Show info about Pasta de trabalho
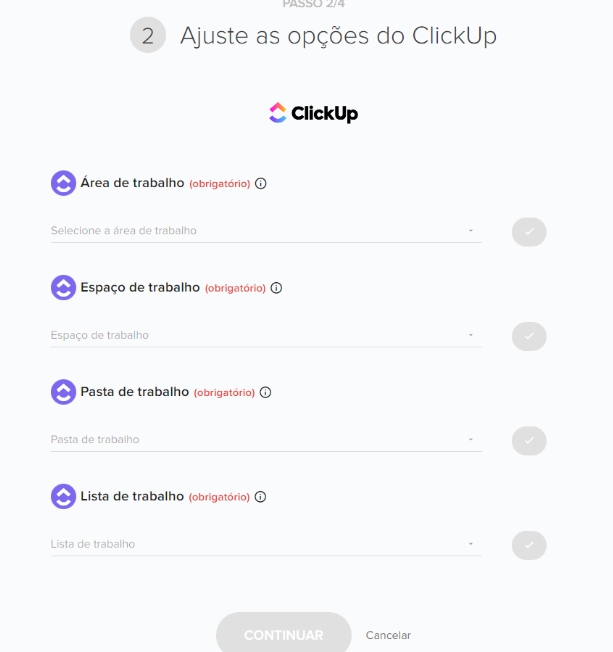The image size is (613, 652). tap(266, 392)
